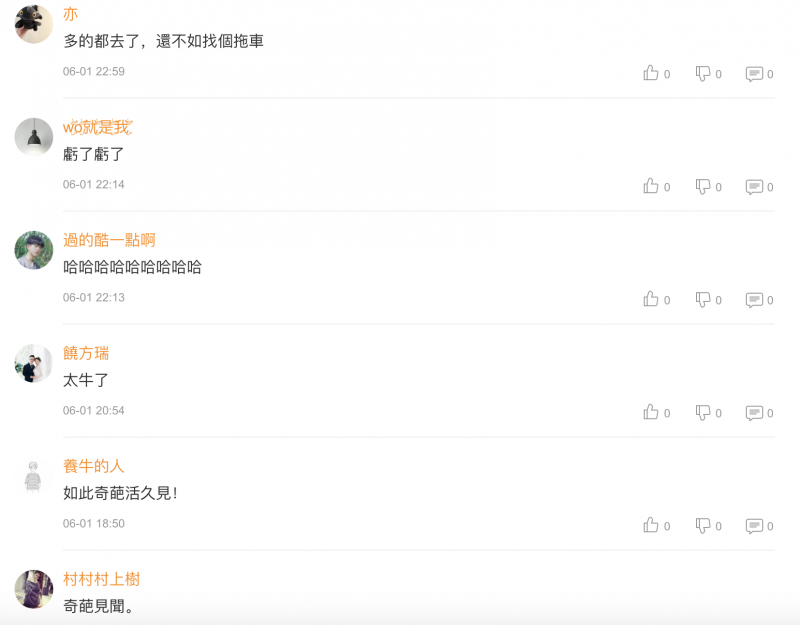Like 過的酷一點啊's comment
Viewport: 800px width, 625px height.
pos(651,299)
